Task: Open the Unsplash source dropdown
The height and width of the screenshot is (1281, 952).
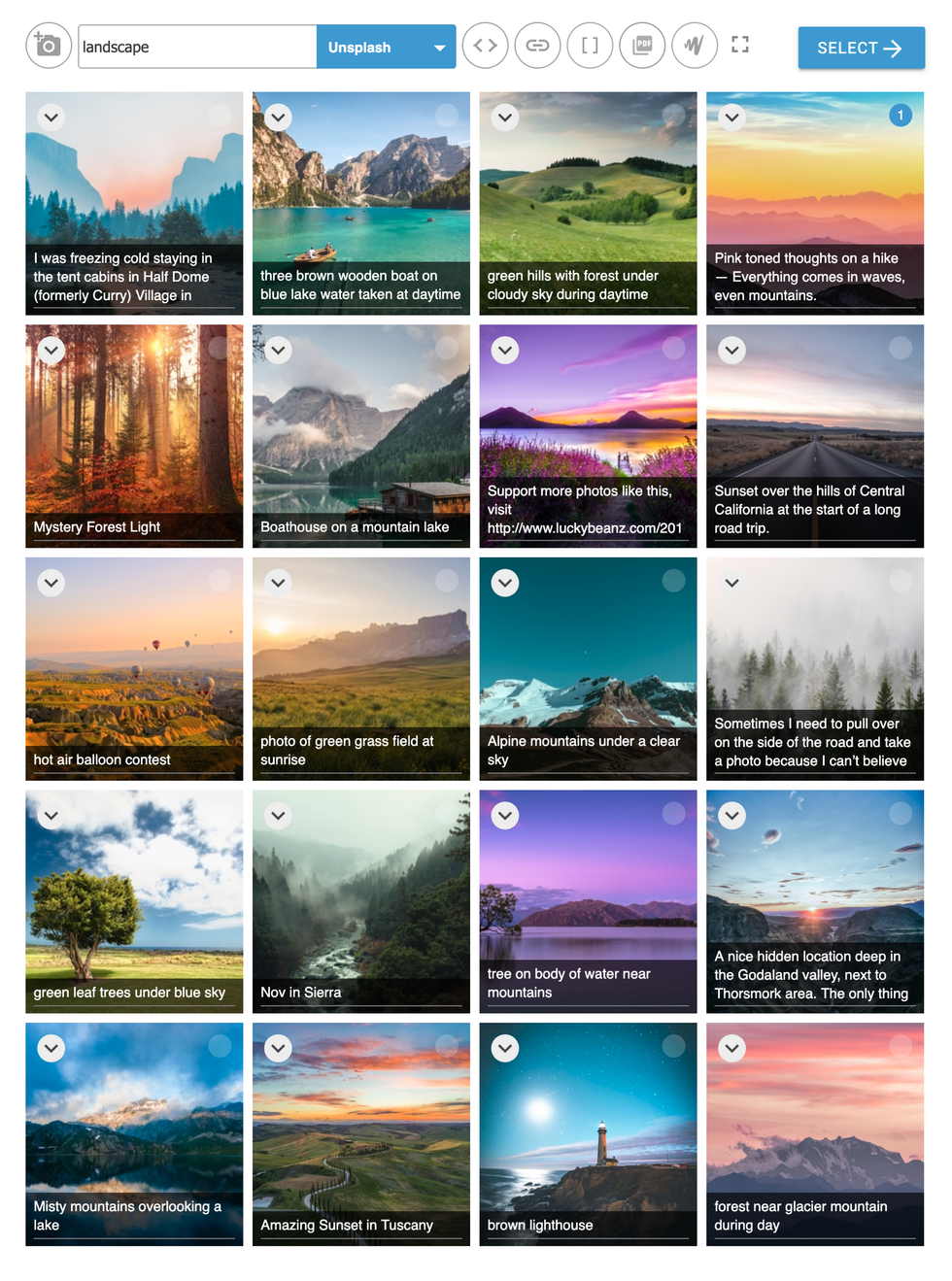Action: [386, 47]
